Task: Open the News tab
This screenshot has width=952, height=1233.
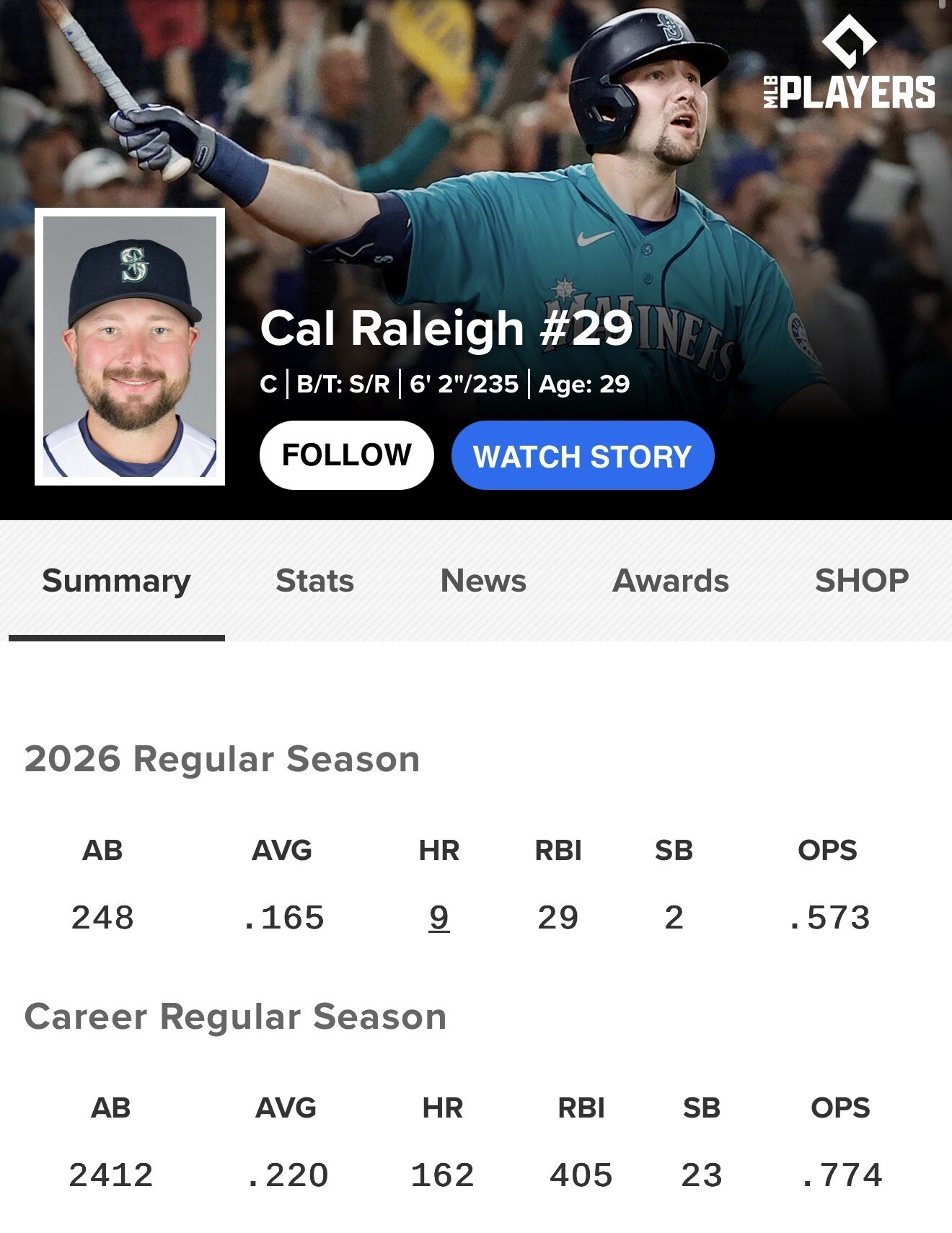Action: pyautogui.click(x=483, y=581)
